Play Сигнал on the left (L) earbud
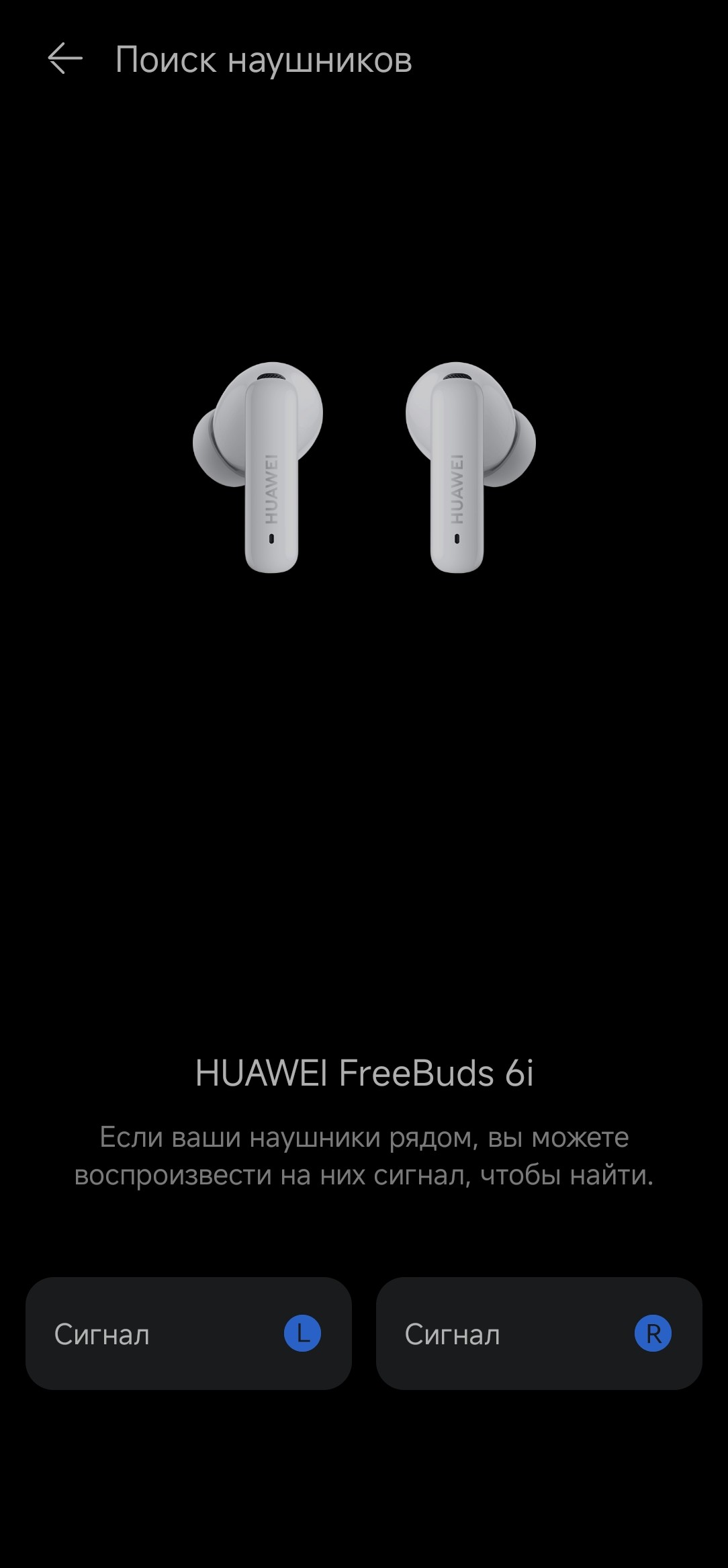 189,1334
